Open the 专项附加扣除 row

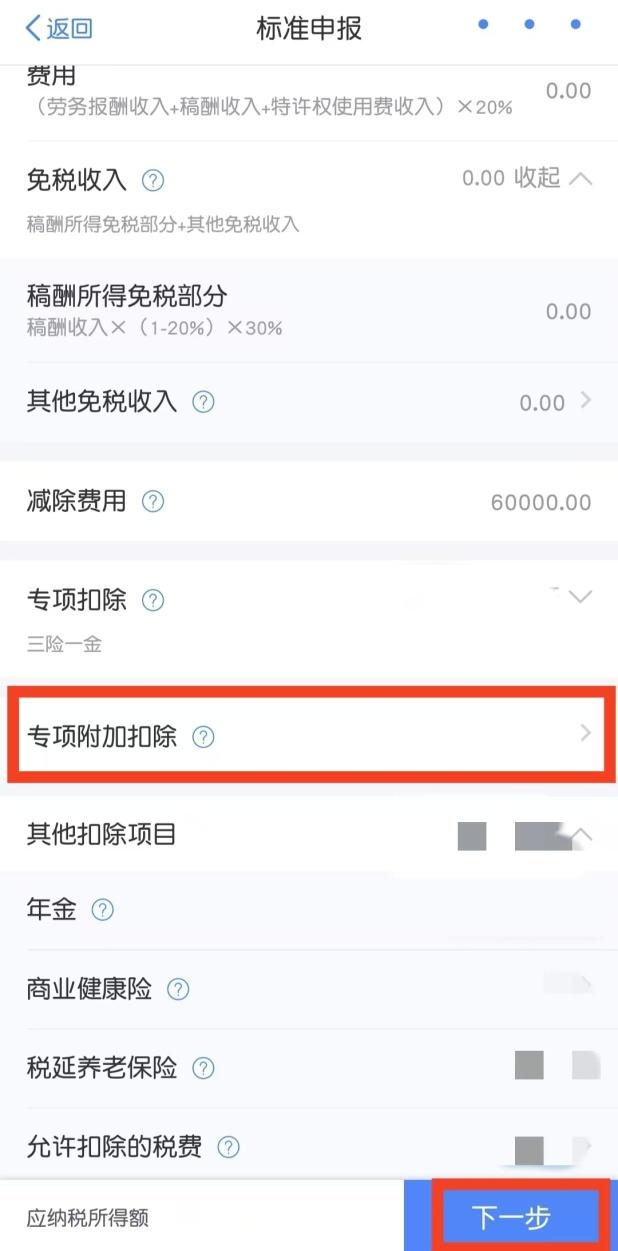click(309, 736)
